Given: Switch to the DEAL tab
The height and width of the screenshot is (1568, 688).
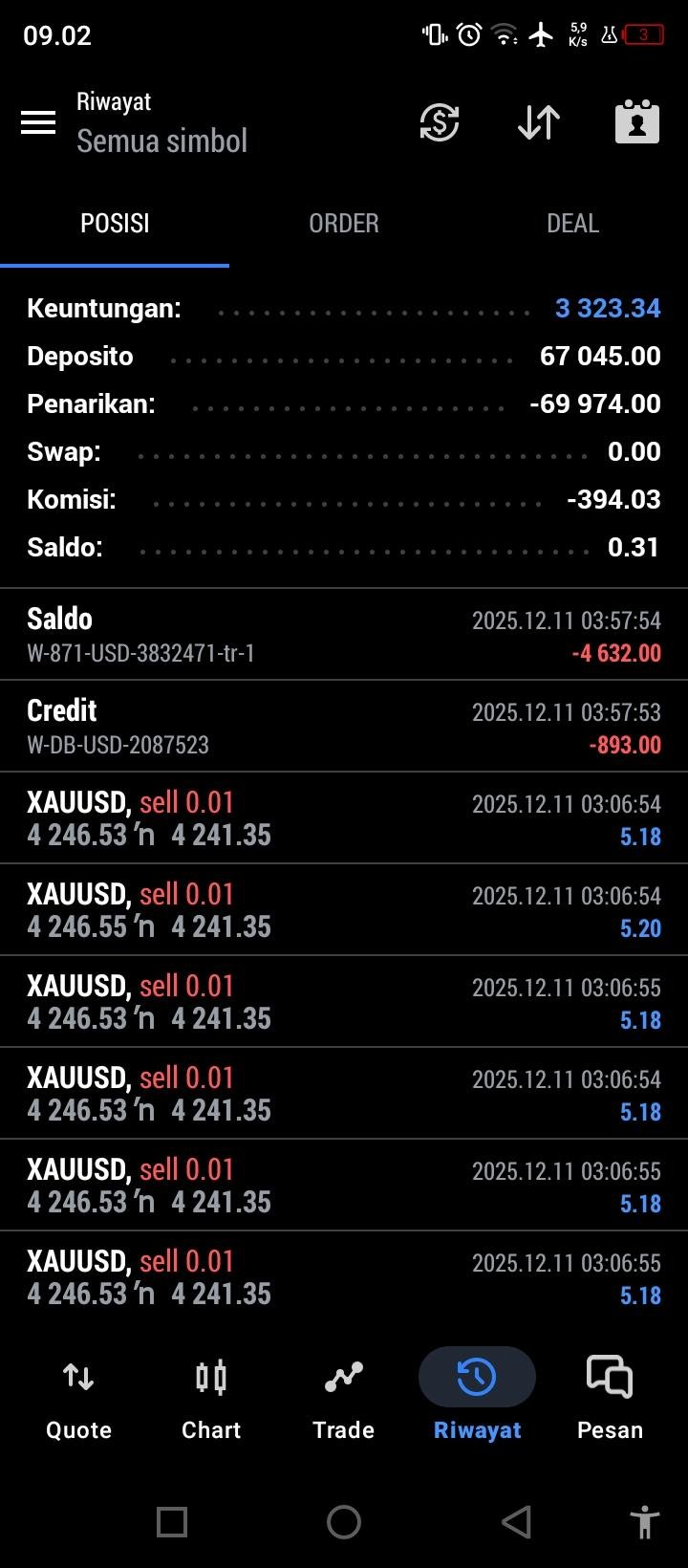Looking at the screenshot, I should [572, 224].
